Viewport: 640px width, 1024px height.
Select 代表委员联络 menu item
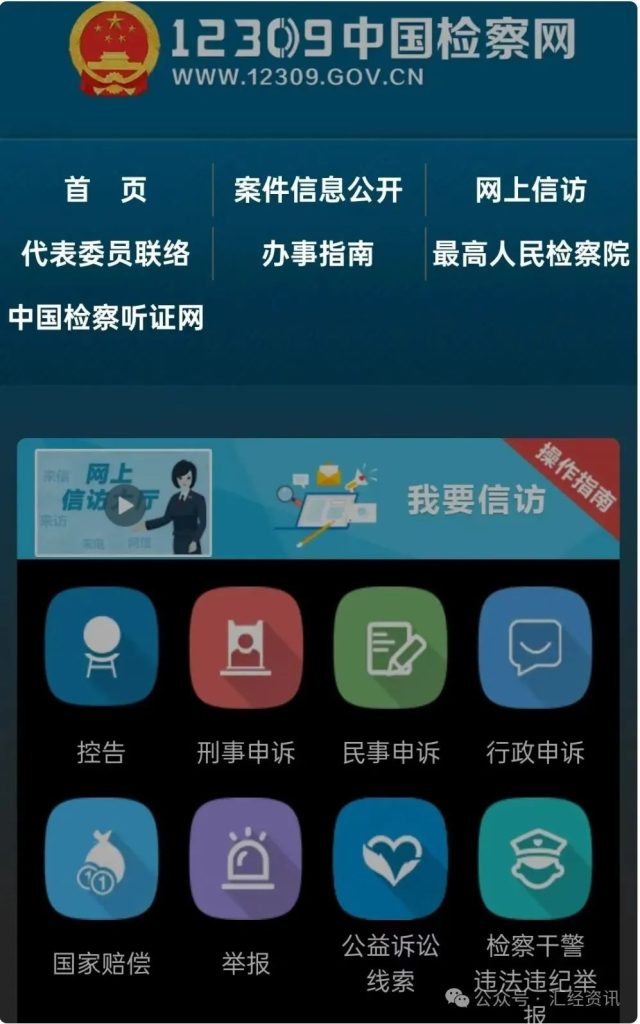pyautogui.click(x=106, y=253)
